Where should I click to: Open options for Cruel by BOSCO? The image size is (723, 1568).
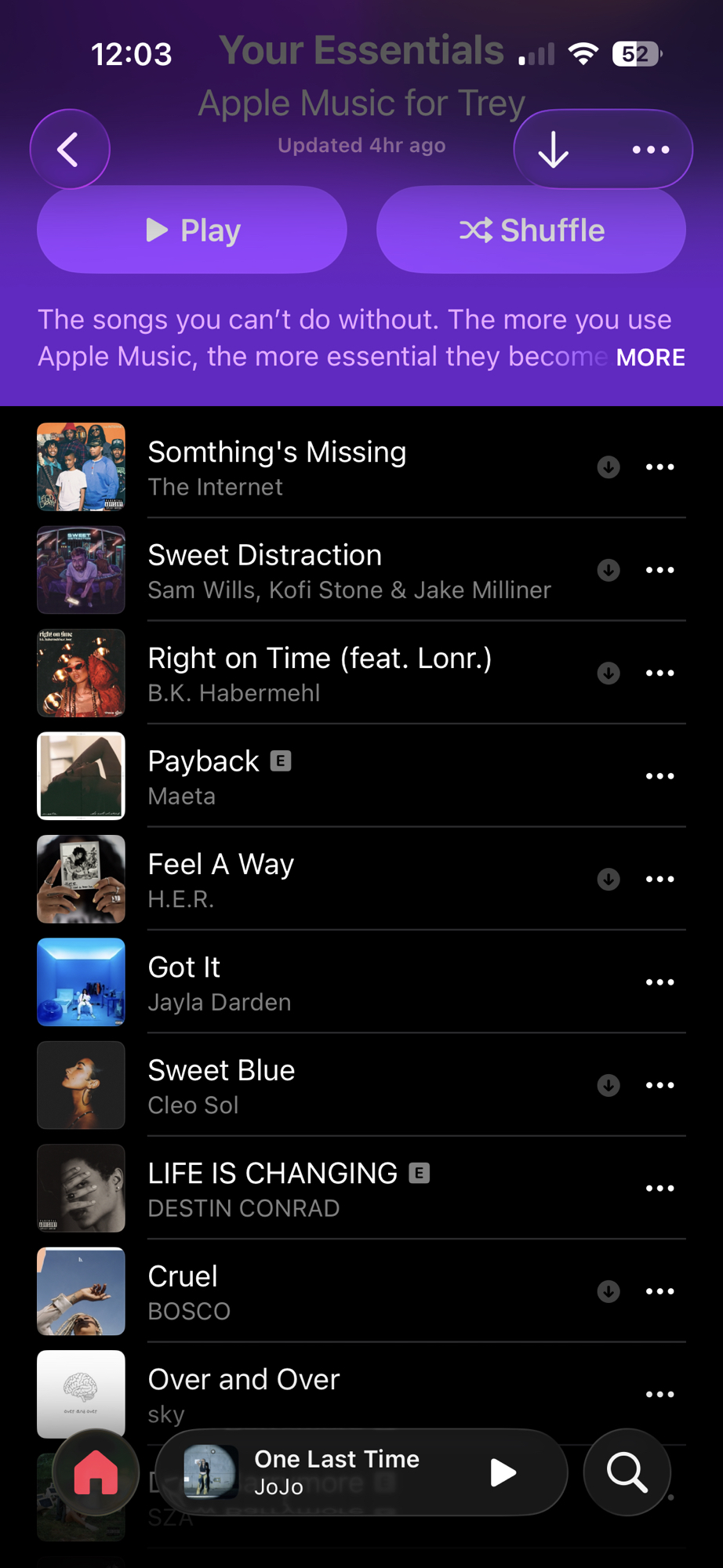coord(659,1291)
